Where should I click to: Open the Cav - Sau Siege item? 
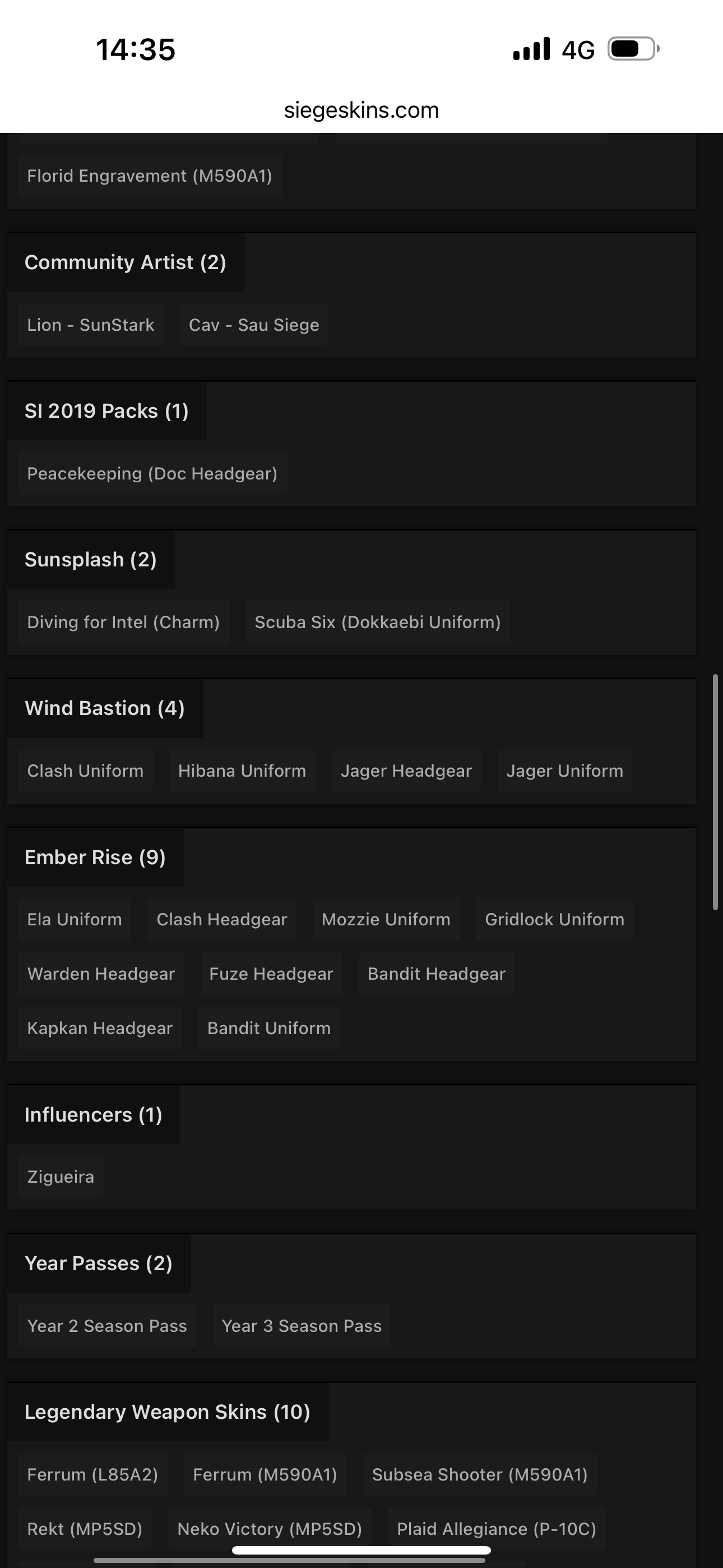point(254,325)
